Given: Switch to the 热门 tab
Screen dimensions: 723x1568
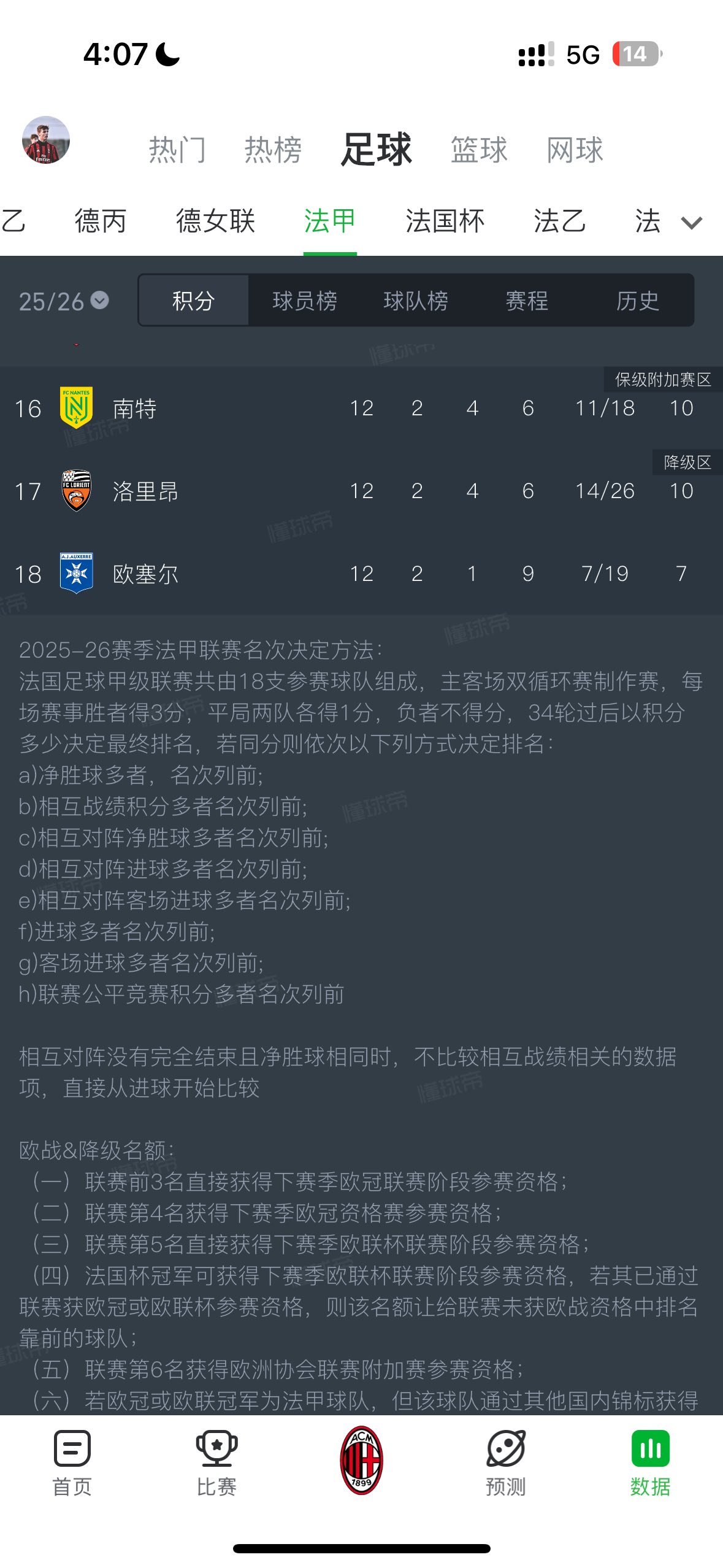Looking at the screenshot, I should (177, 150).
